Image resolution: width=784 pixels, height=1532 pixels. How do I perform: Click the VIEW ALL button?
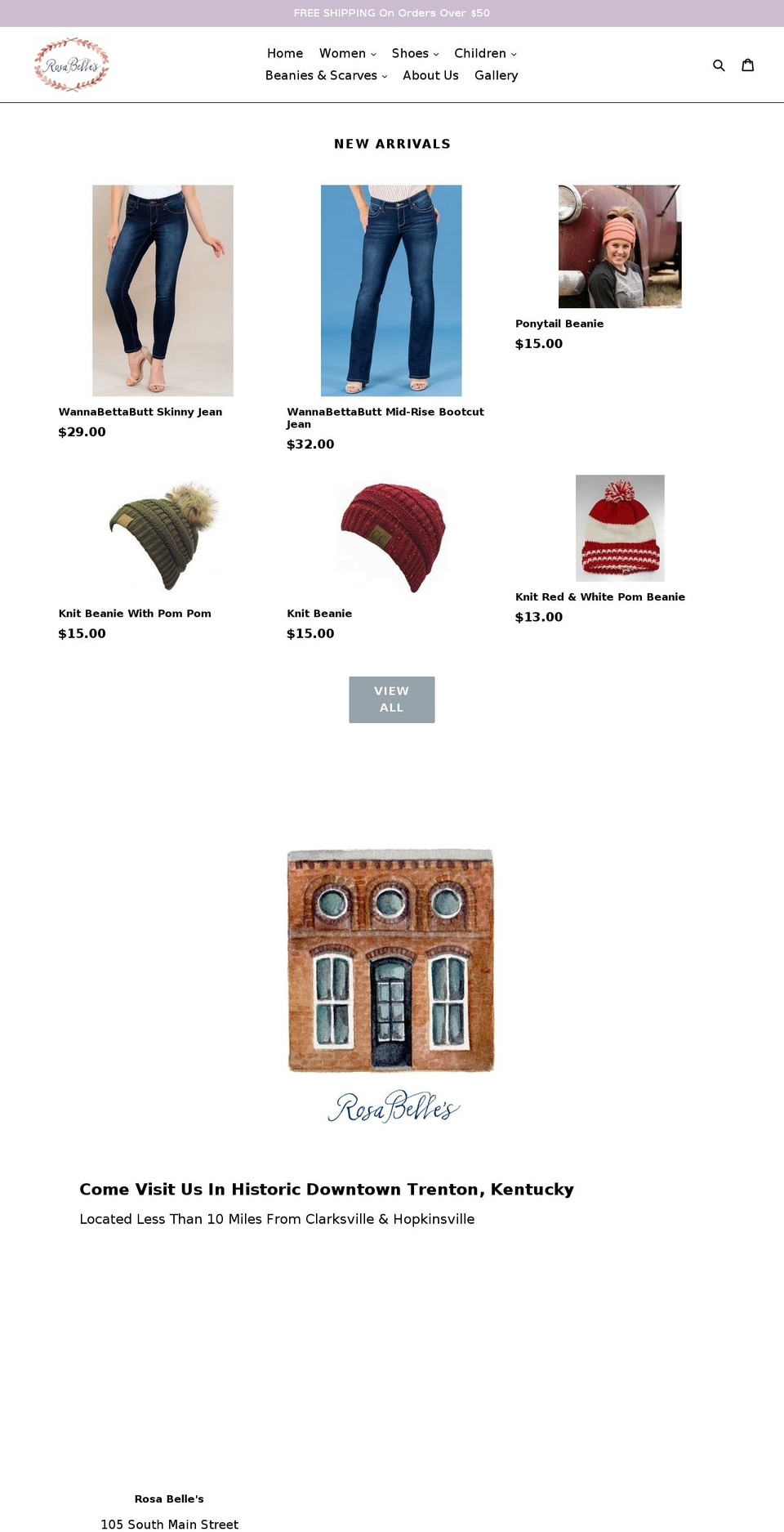tap(391, 699)
